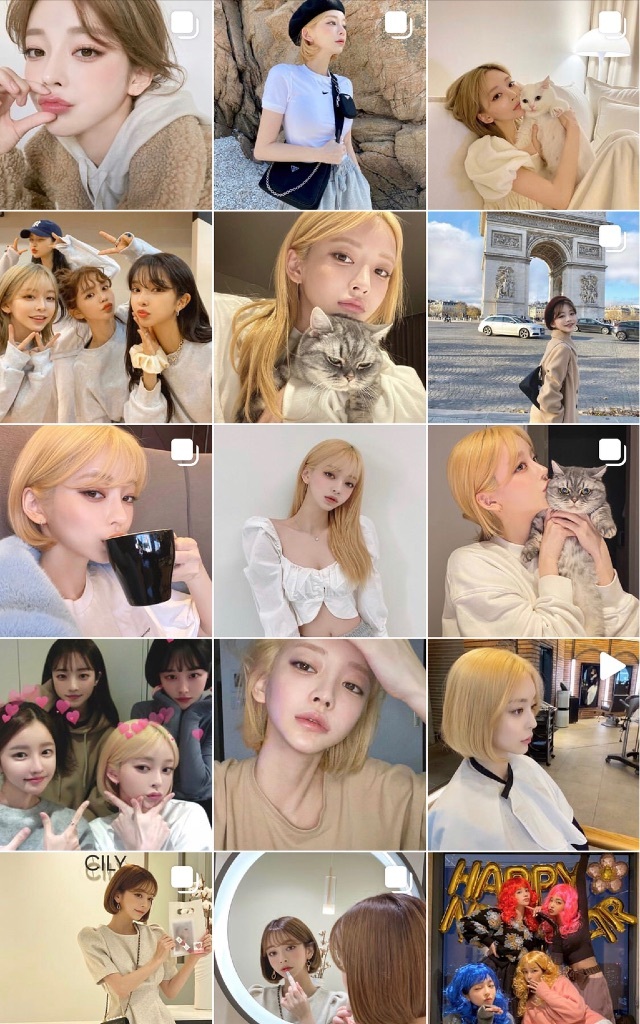Open the selfie post with beige fleece jacket
This screenshot has height=1024, width=640.
[x=106, y=105]
